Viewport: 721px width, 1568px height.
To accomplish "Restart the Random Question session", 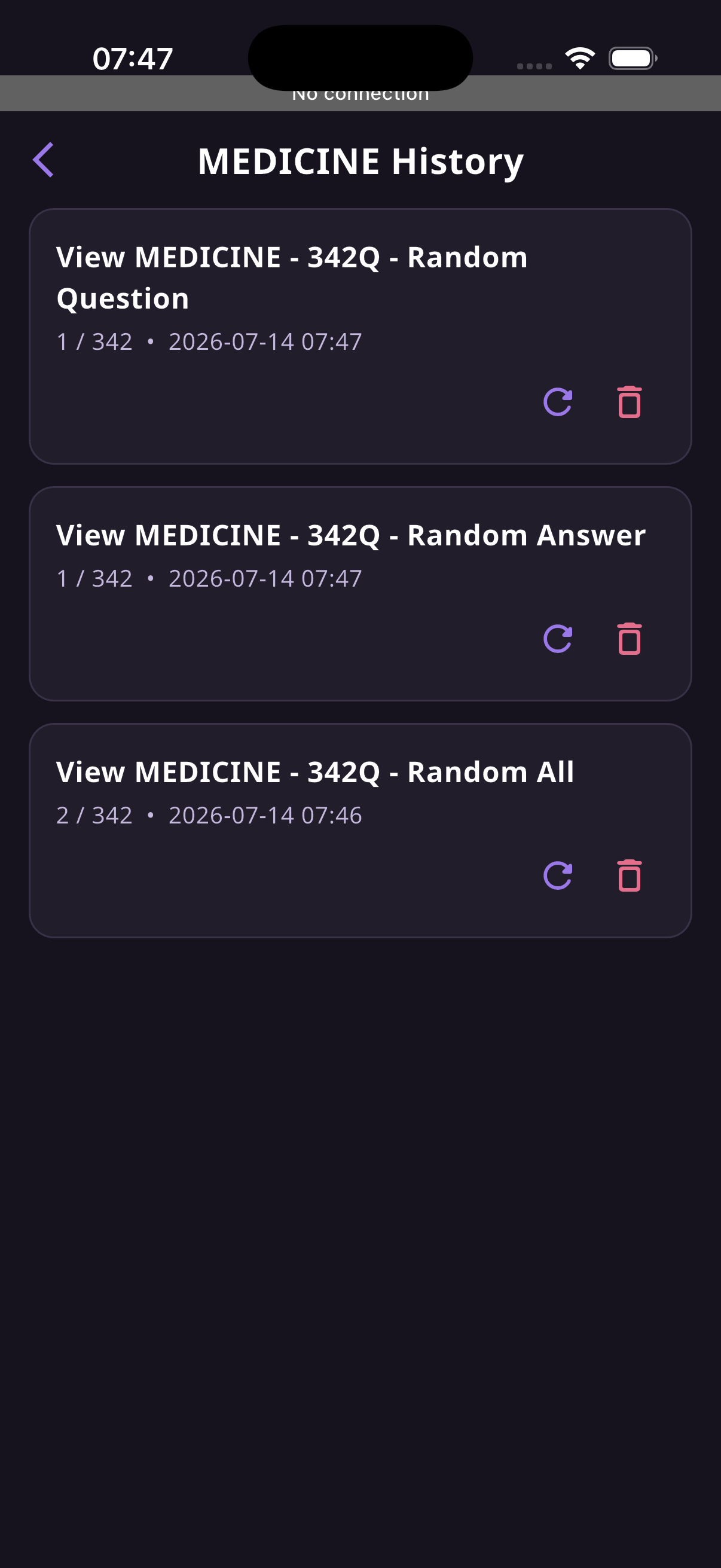I will (557, 402).
